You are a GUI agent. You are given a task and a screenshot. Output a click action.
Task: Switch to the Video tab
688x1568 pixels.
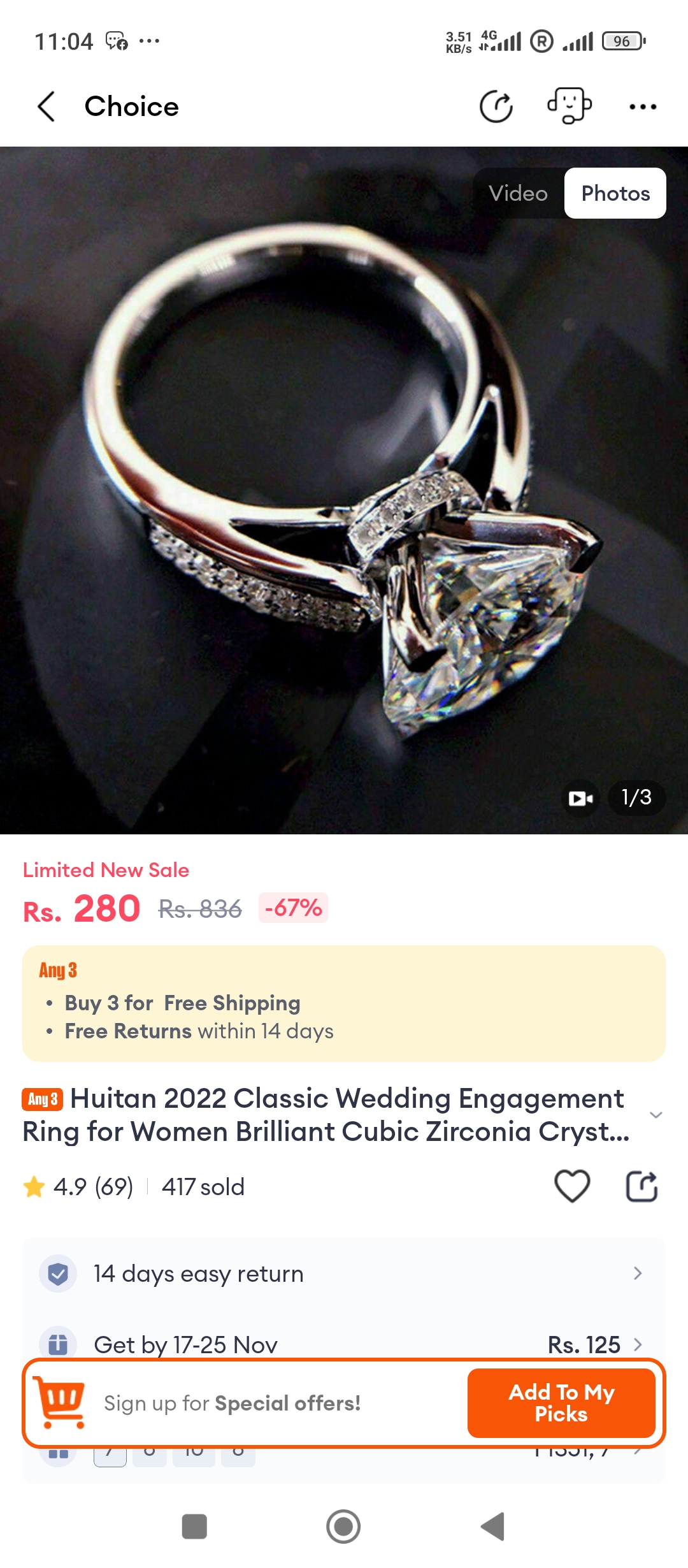[518, 193]
